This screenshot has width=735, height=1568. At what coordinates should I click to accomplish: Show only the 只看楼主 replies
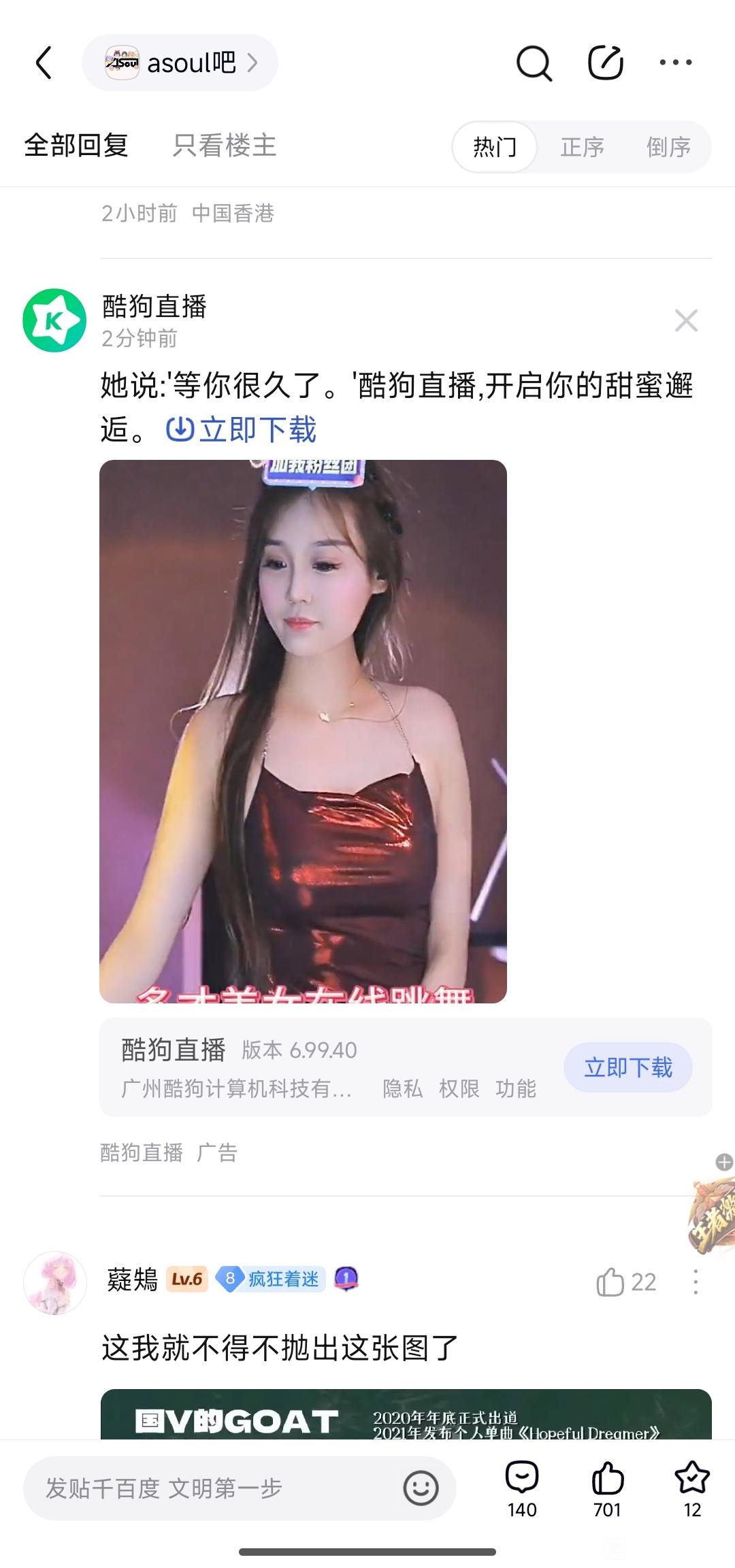pyautogui.click(x=224, y=146)
